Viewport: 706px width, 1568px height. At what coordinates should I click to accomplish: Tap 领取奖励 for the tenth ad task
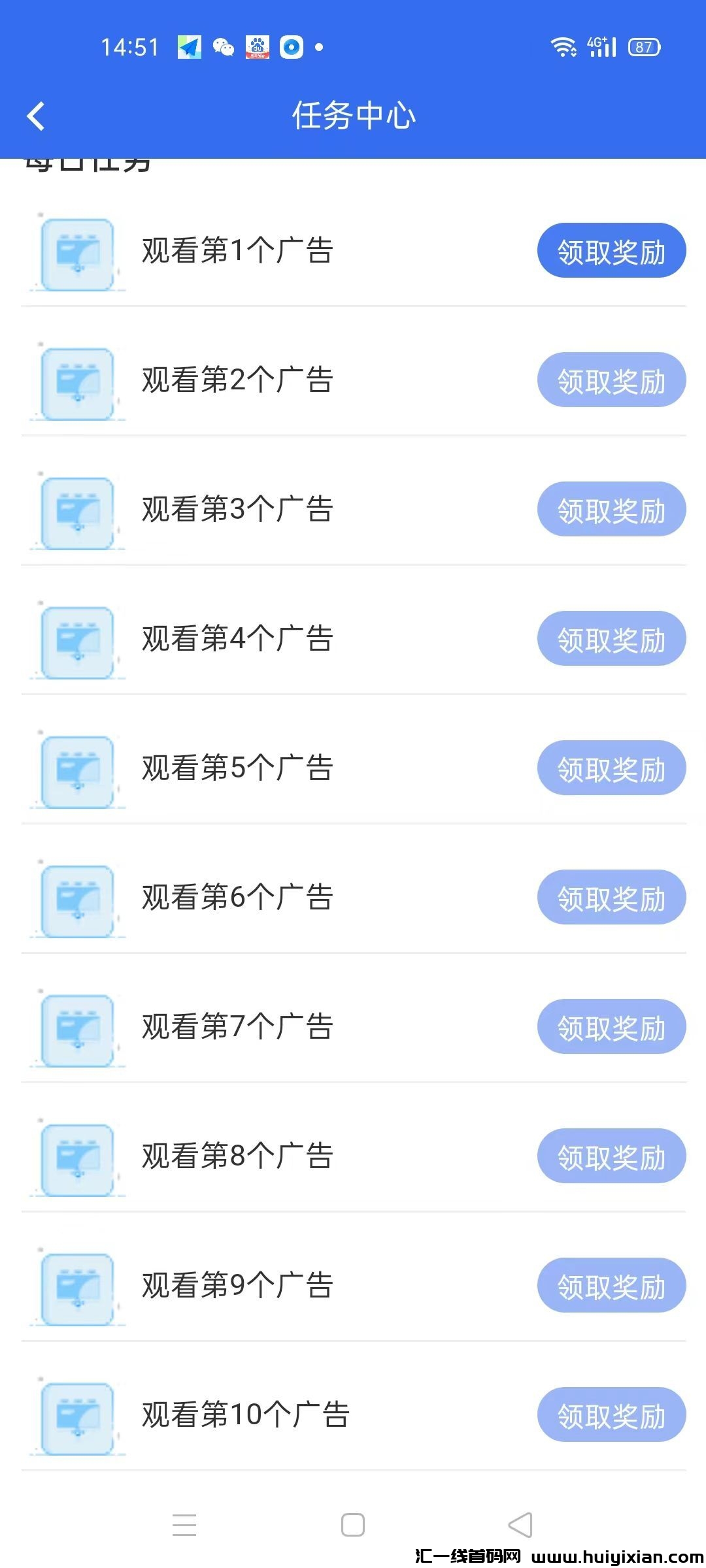tap(611, 1414)
